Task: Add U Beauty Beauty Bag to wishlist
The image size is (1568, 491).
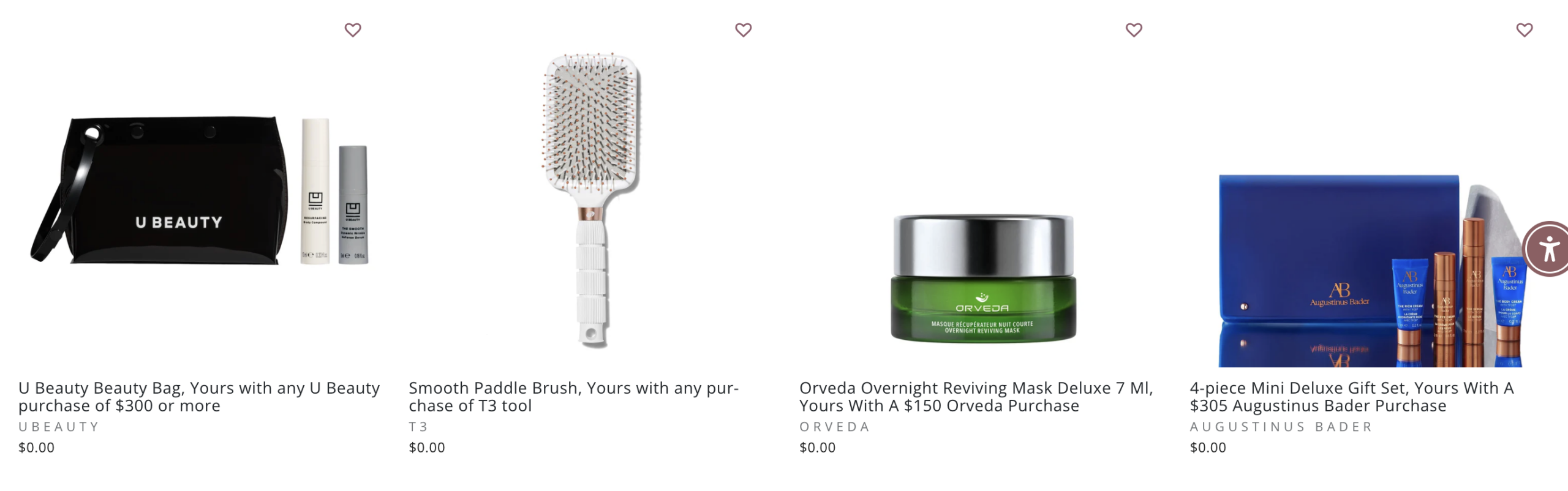Action: 353,29
